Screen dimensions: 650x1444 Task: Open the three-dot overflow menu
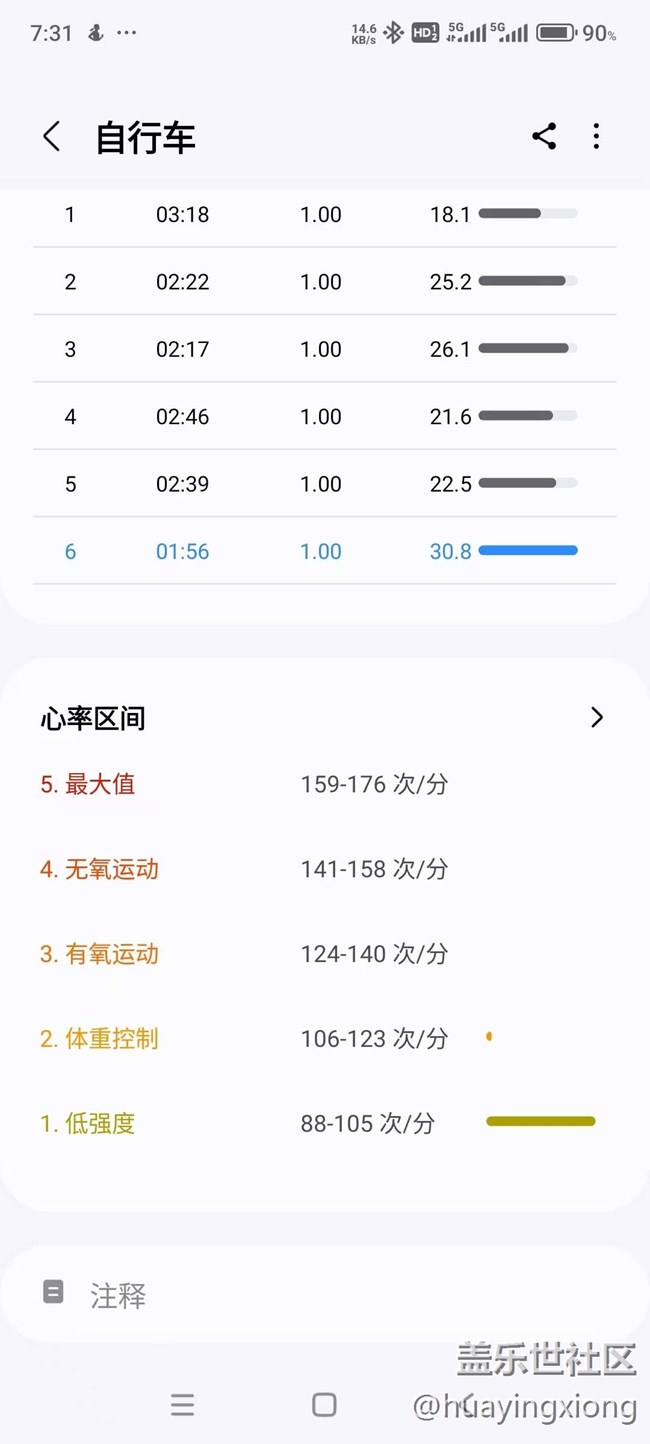tap(596, 137)
